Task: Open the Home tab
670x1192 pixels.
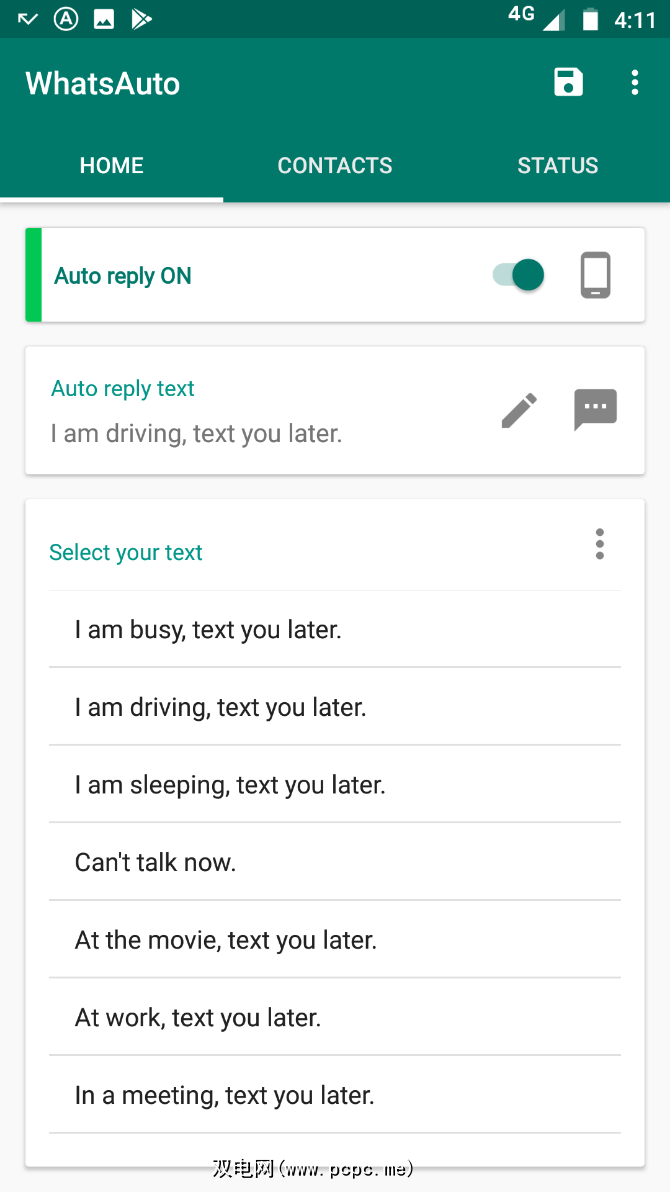Action: pyautogui.click(x=112, y=166)
